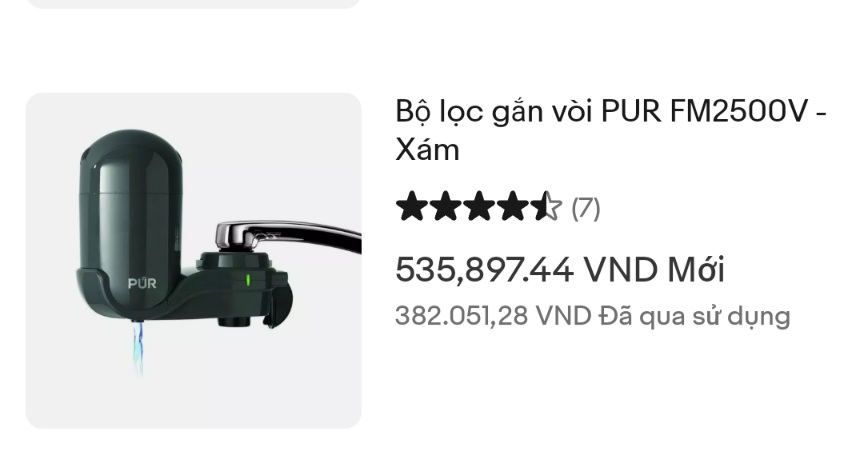Open the PUR FM2500V faucet filter image

tap(193, 260)
